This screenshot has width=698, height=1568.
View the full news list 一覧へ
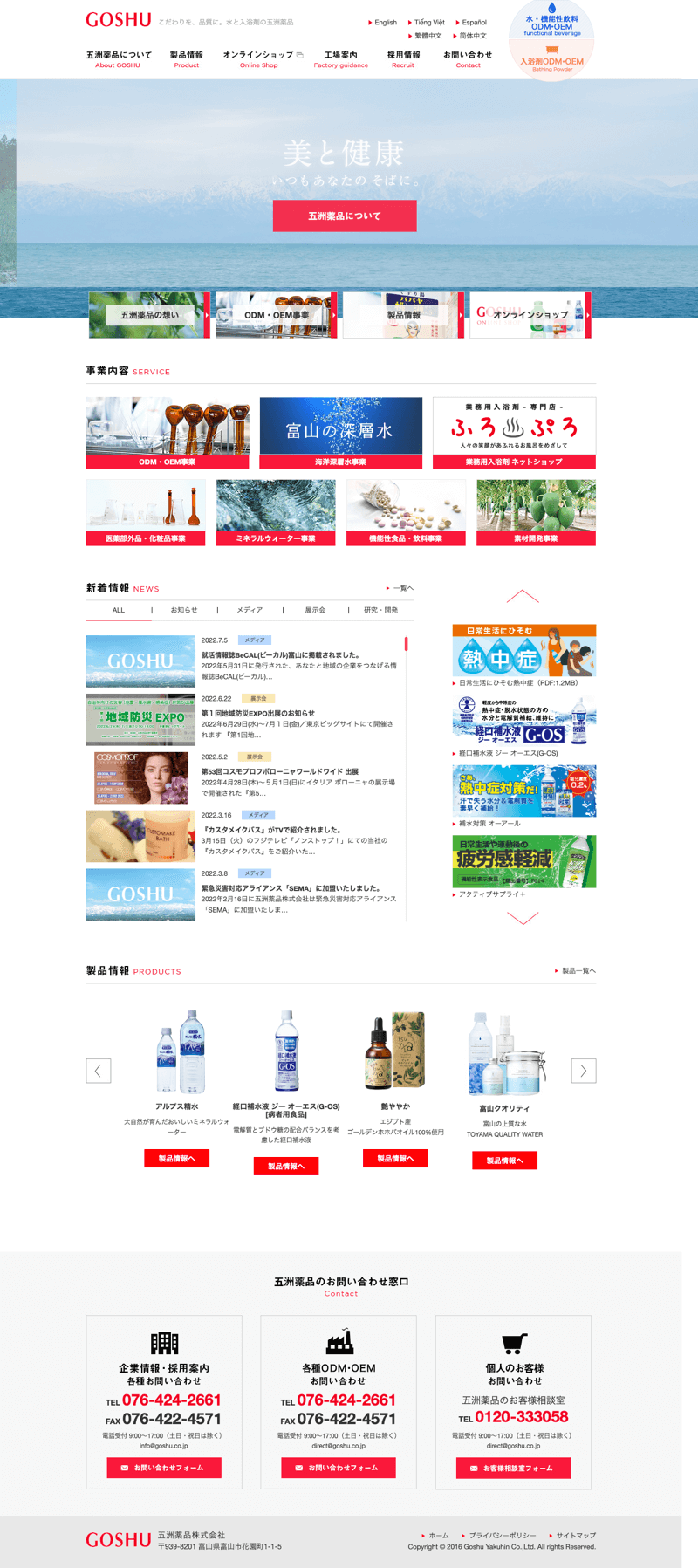(401, 588)
